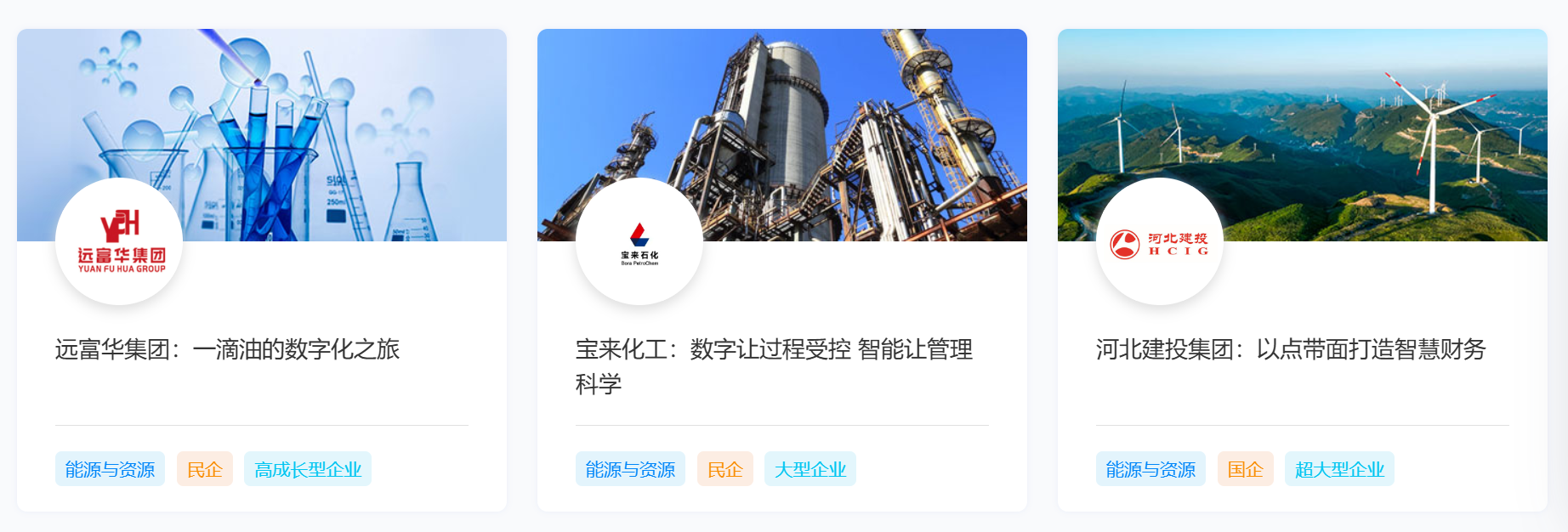Open the 远富华集团 case study card
The image size is (1568, 532).
coord(227,349)
